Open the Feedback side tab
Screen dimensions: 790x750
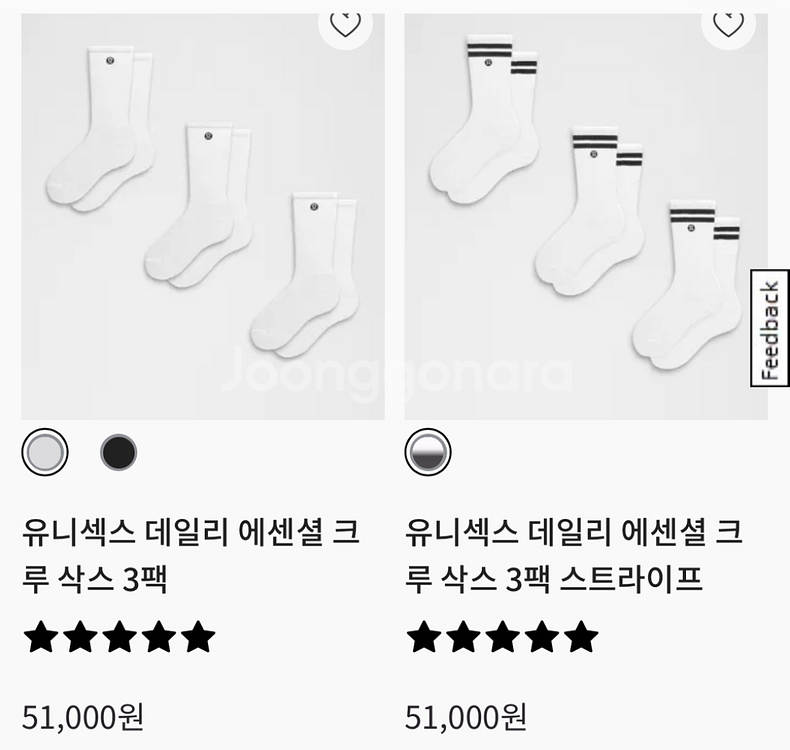(770, 328)
